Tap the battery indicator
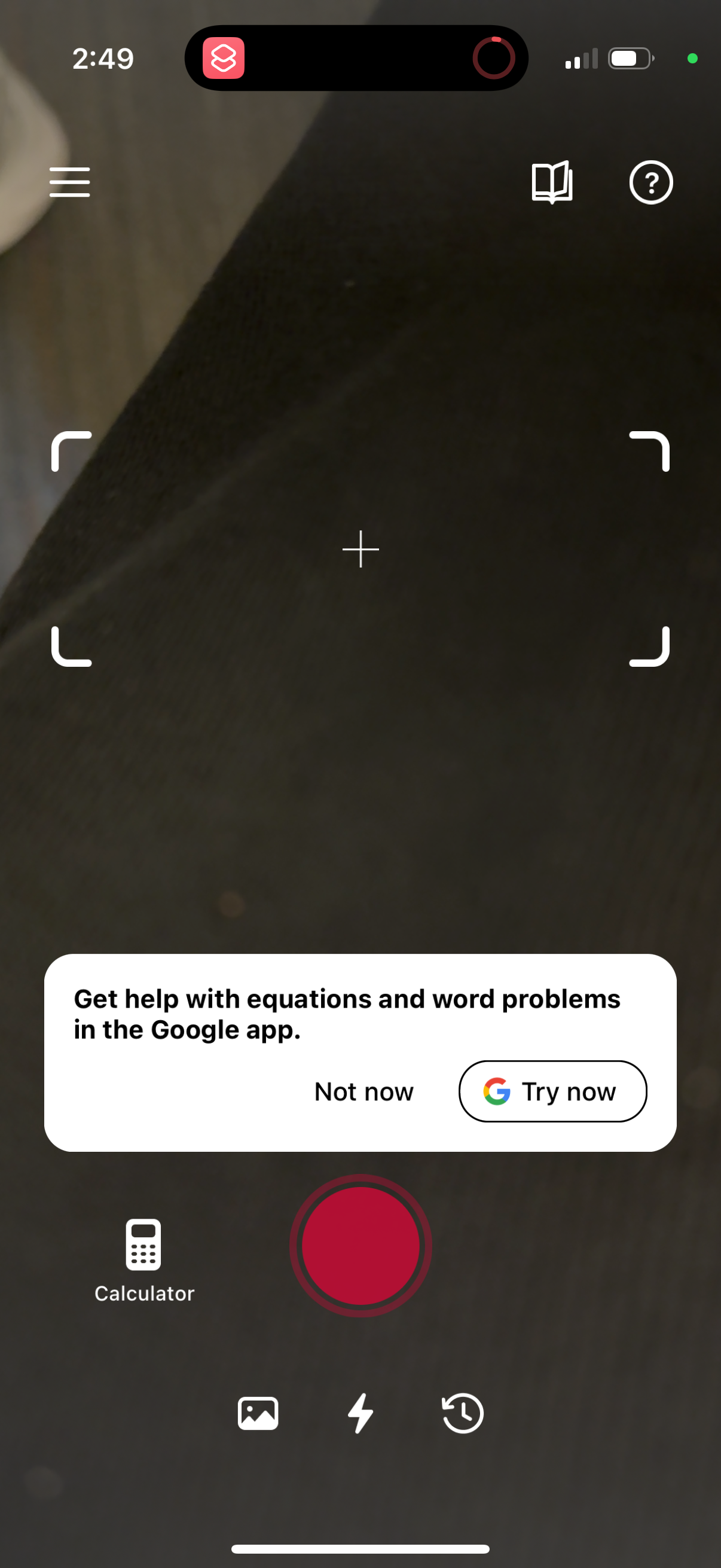Viewport: 721px width, 1568px height. coord(630,59)
